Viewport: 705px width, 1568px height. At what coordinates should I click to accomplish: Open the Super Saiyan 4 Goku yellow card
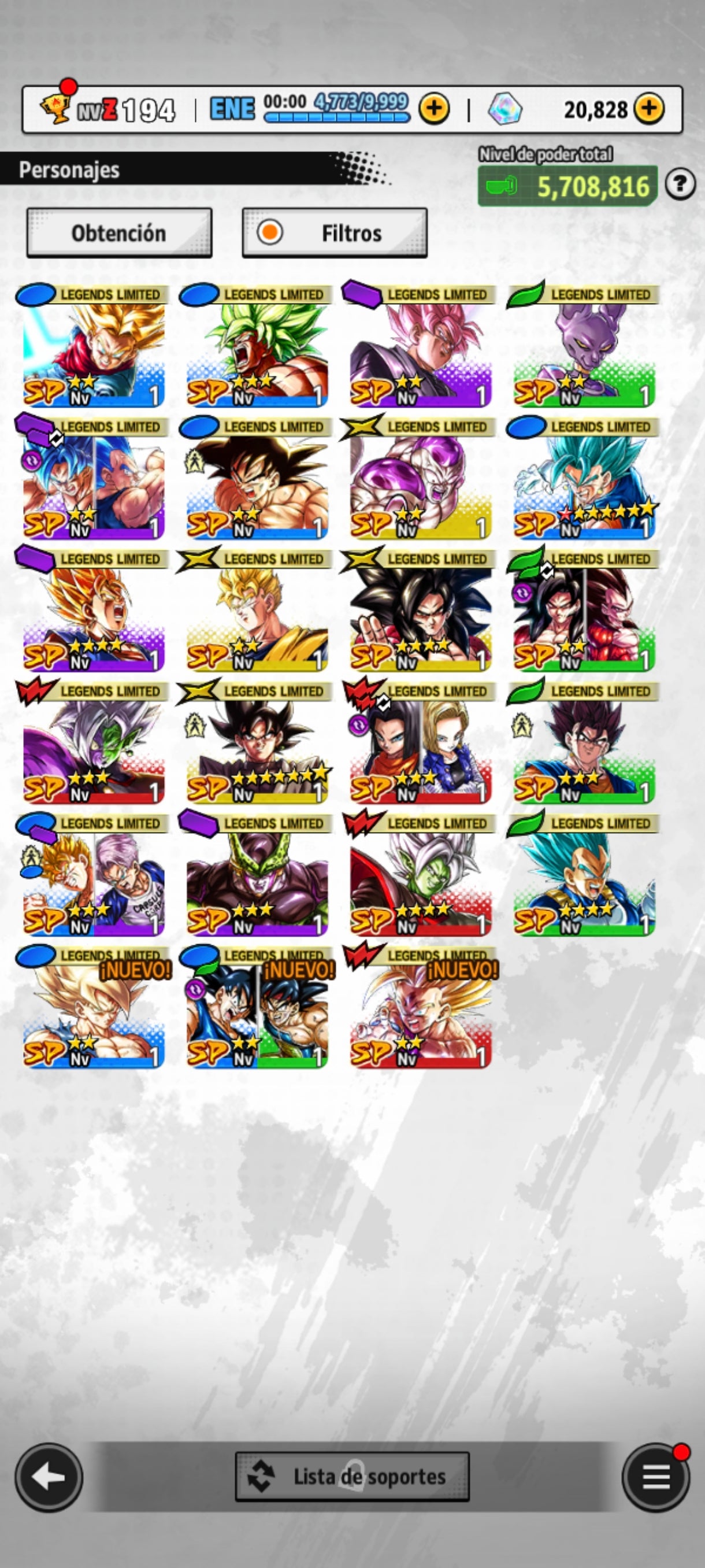(420, 617)
